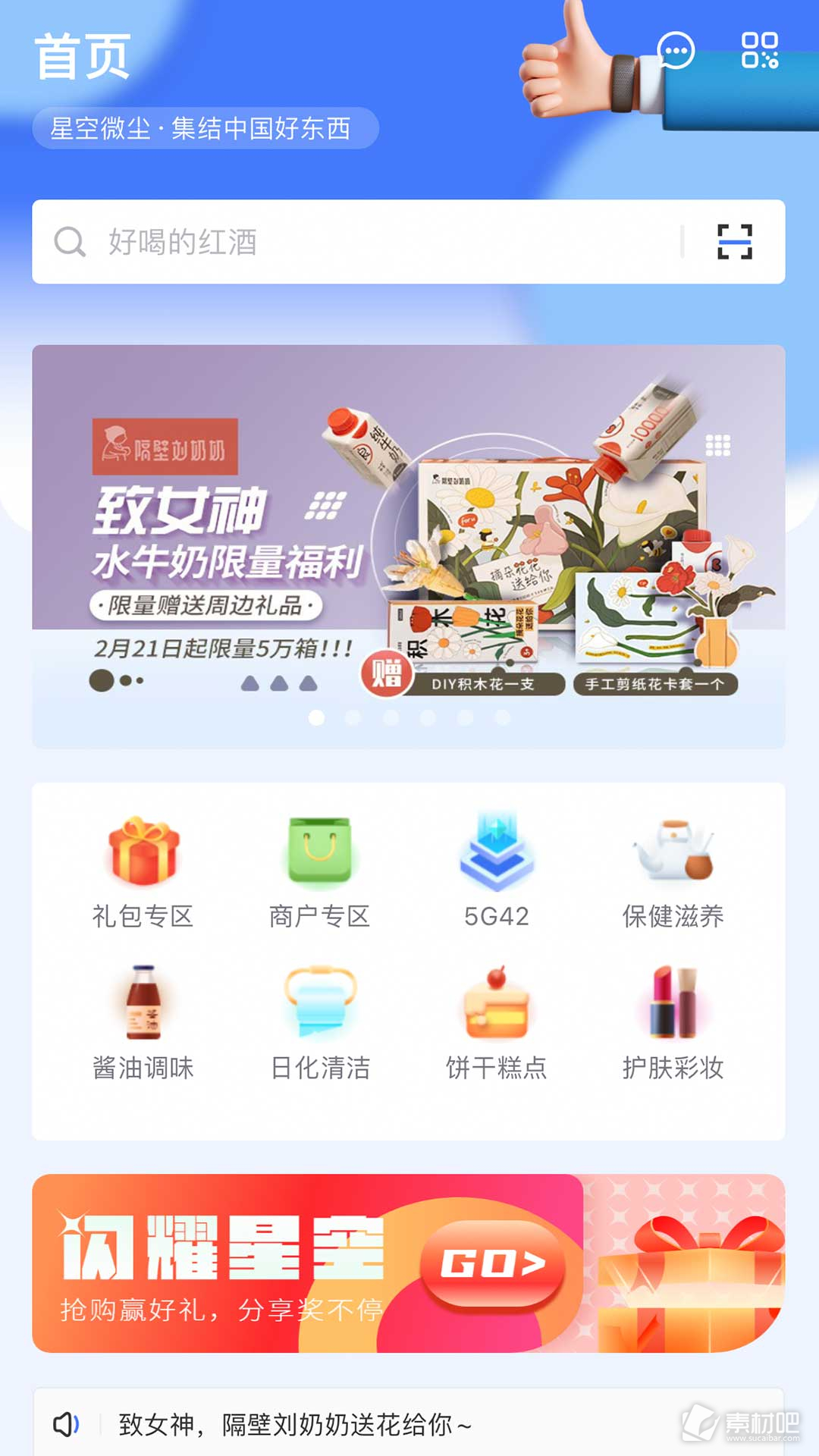Browse 饼干糕点 category
Screen dimensions: 819x1456
pyautogui.click(x=497, y=1024)
